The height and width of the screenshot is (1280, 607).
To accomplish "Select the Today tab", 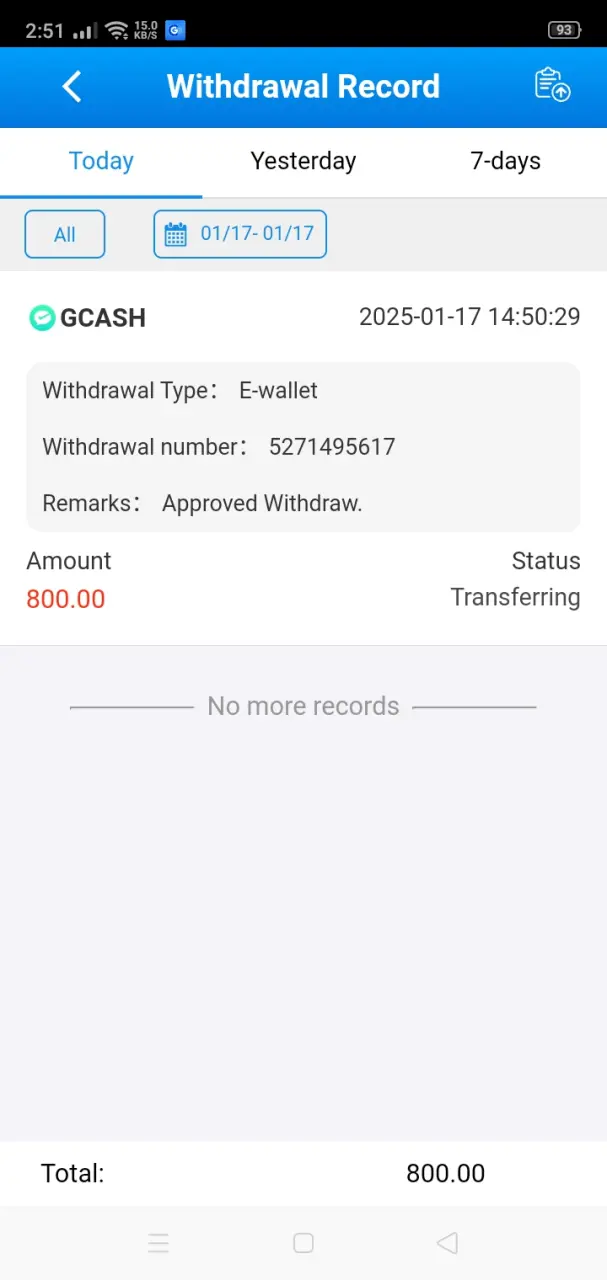I will tap(101, 161).
